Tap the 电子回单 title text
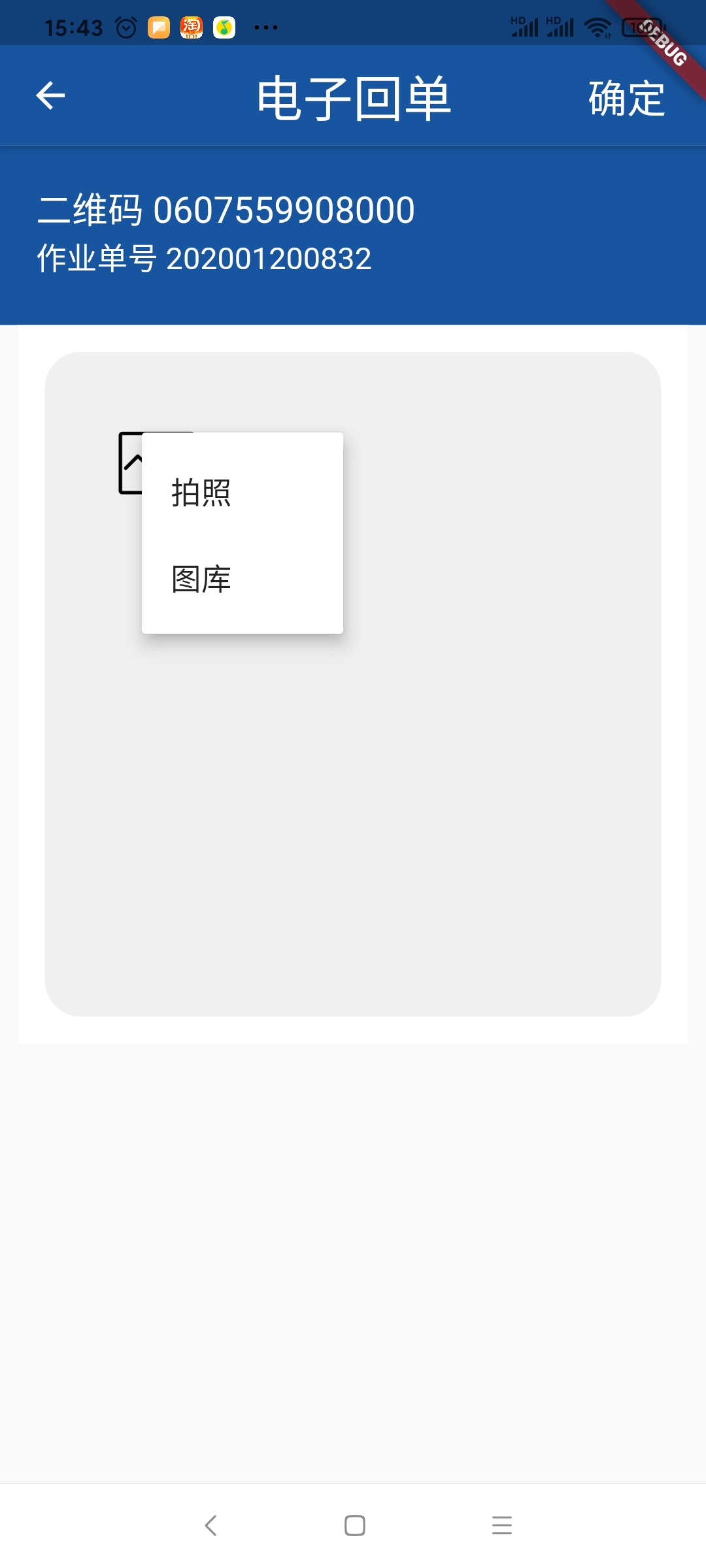This screenshot has width=706, height=1568. [x=353, y=99]
